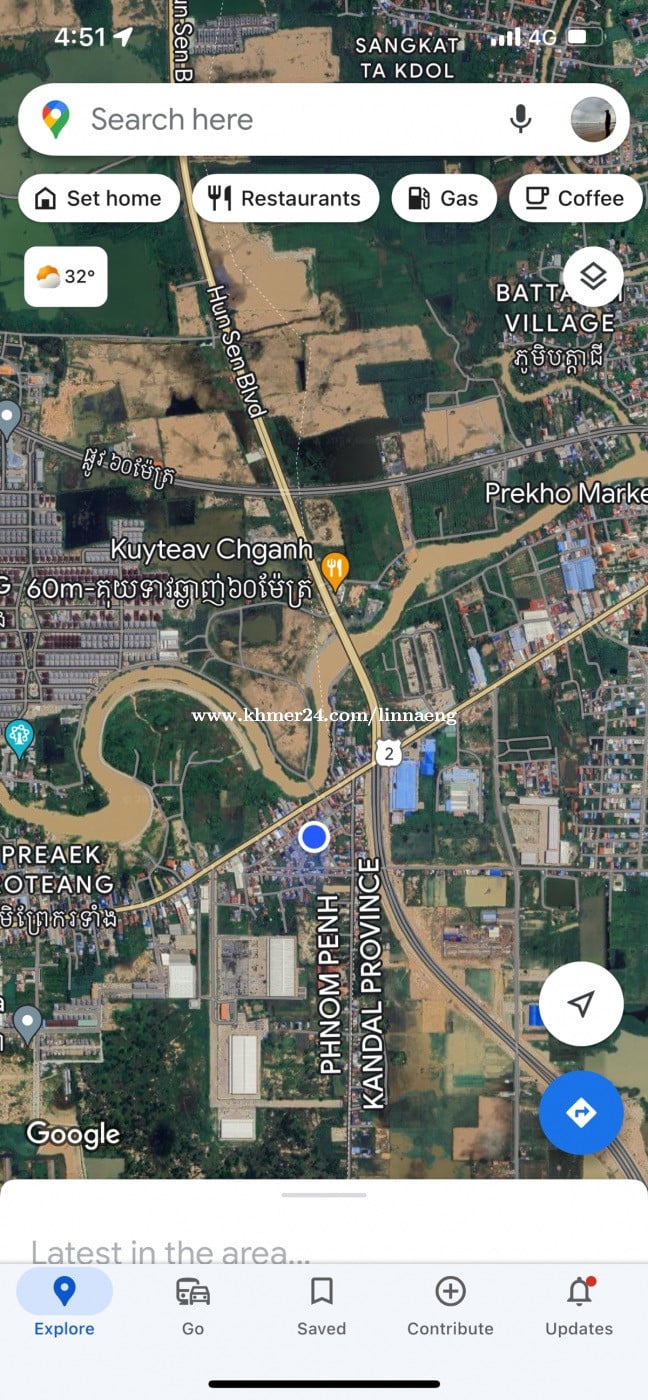Screen dimensions: 648x1400
Task: Open the 32° weather widget
Action: pos(66,277)
